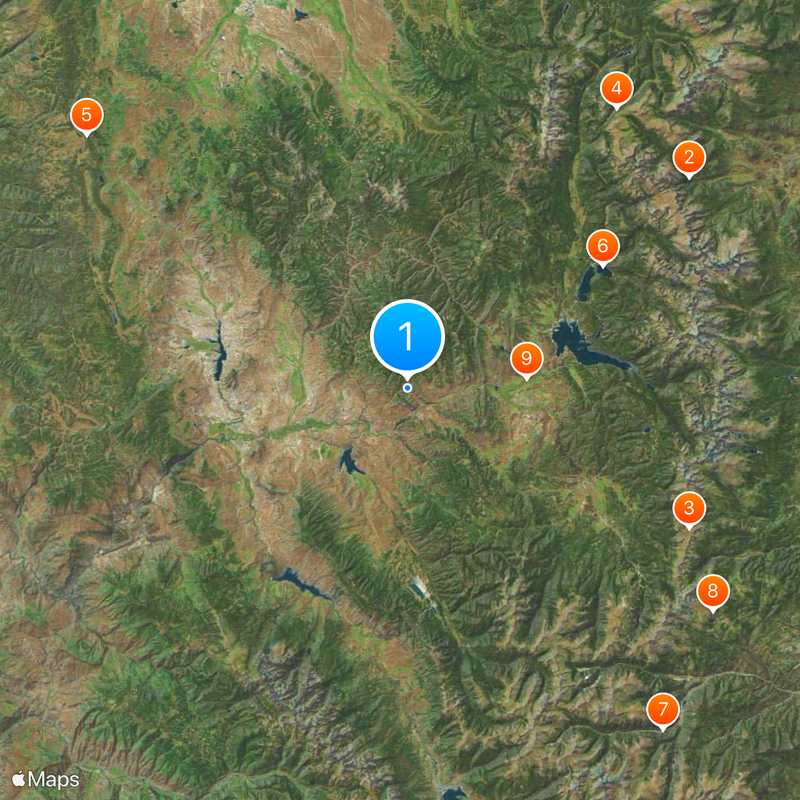Select map pin number 7
The width and height of the screenshot is (800, 800).
(x=662, y=709)
